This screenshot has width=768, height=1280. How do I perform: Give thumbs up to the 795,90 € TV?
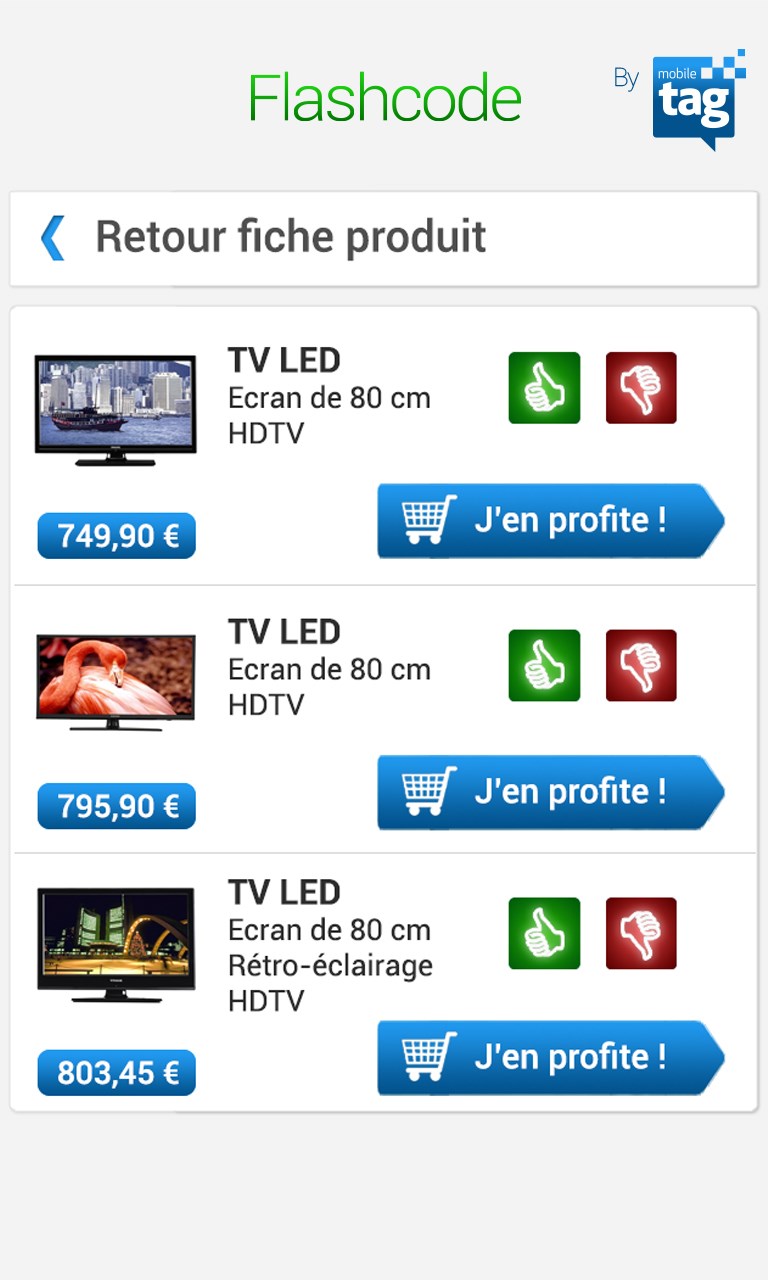[544, 665]
